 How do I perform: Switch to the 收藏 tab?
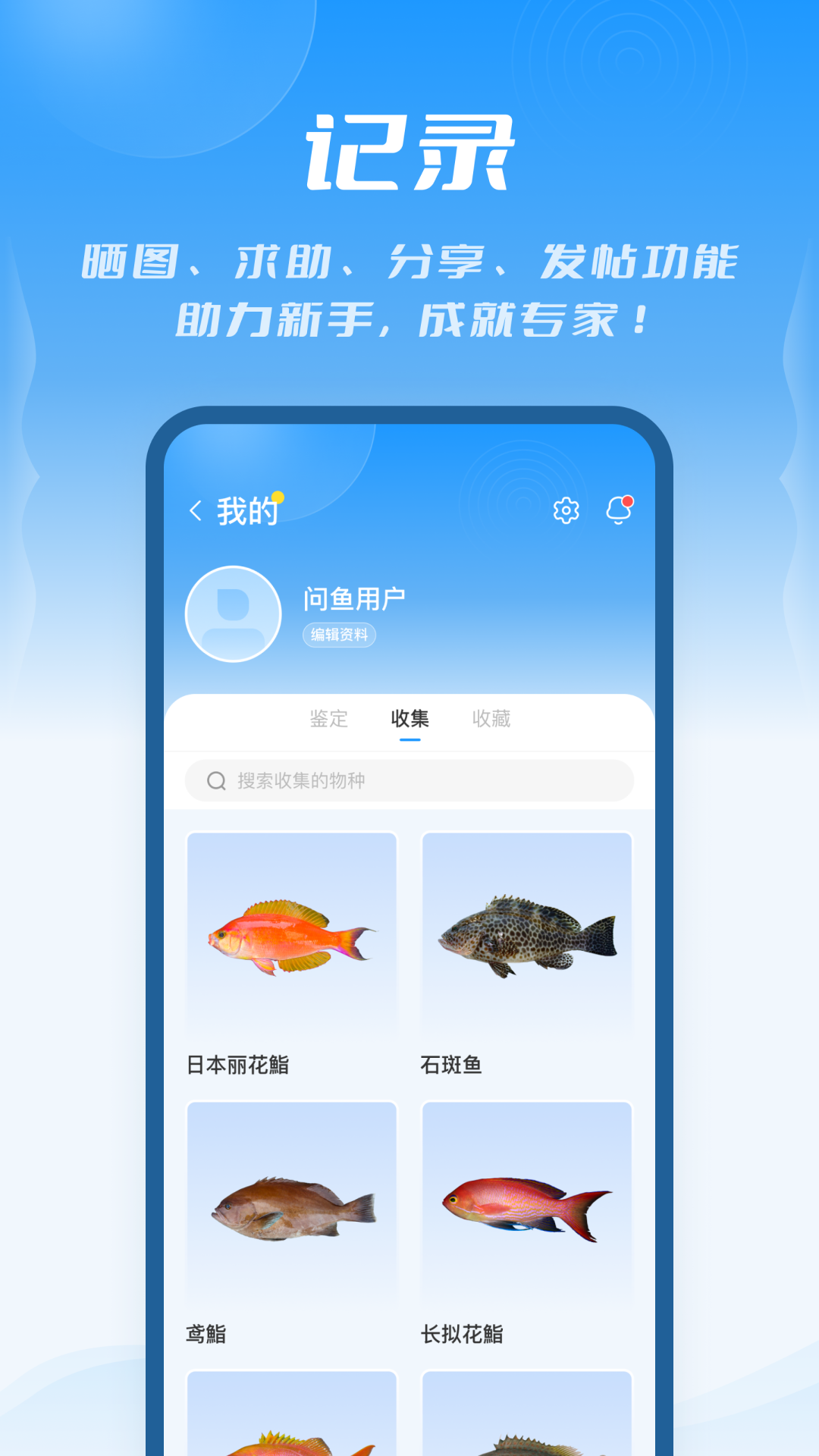pos(491,719)
